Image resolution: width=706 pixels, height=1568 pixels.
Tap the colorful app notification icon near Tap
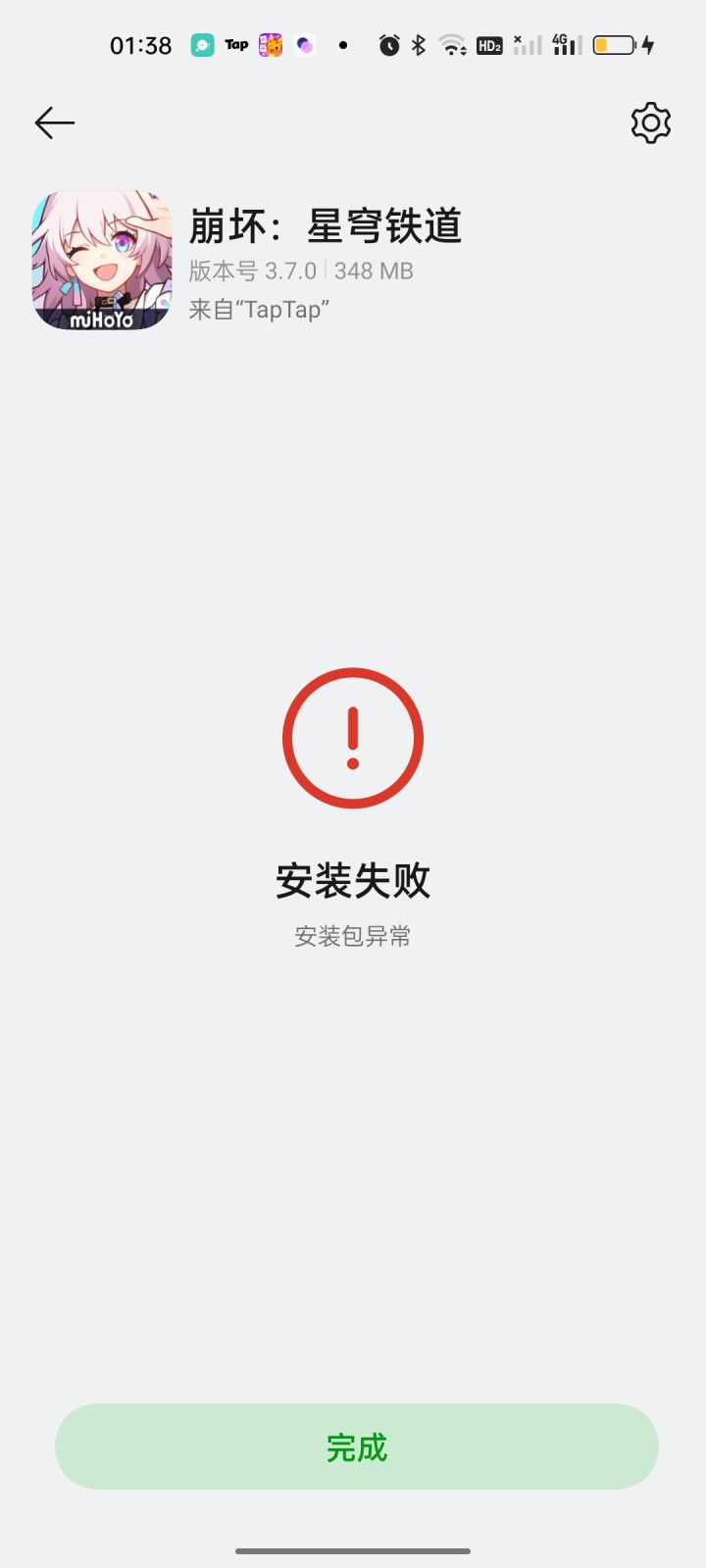point(270,44)
